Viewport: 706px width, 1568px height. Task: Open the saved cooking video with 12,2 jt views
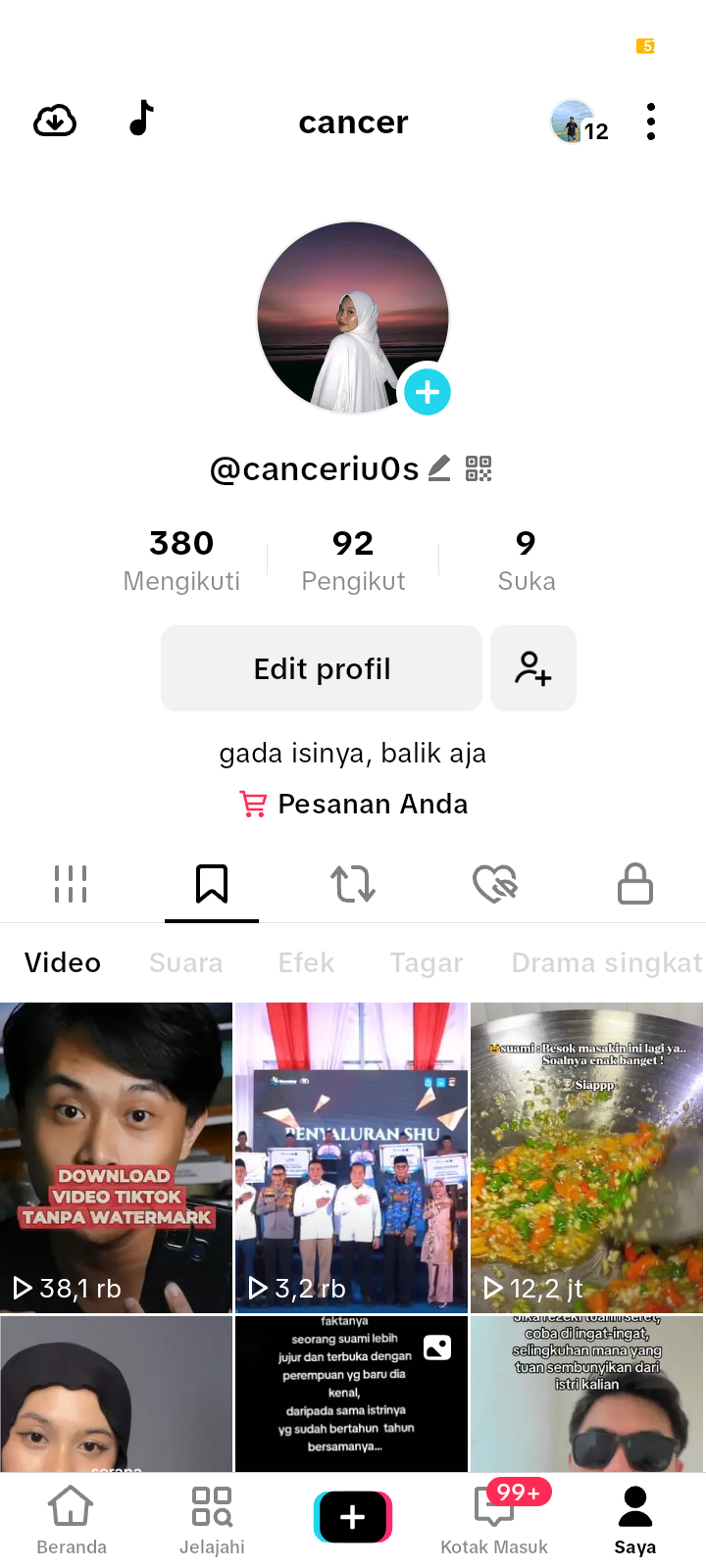click(586, 1156)
